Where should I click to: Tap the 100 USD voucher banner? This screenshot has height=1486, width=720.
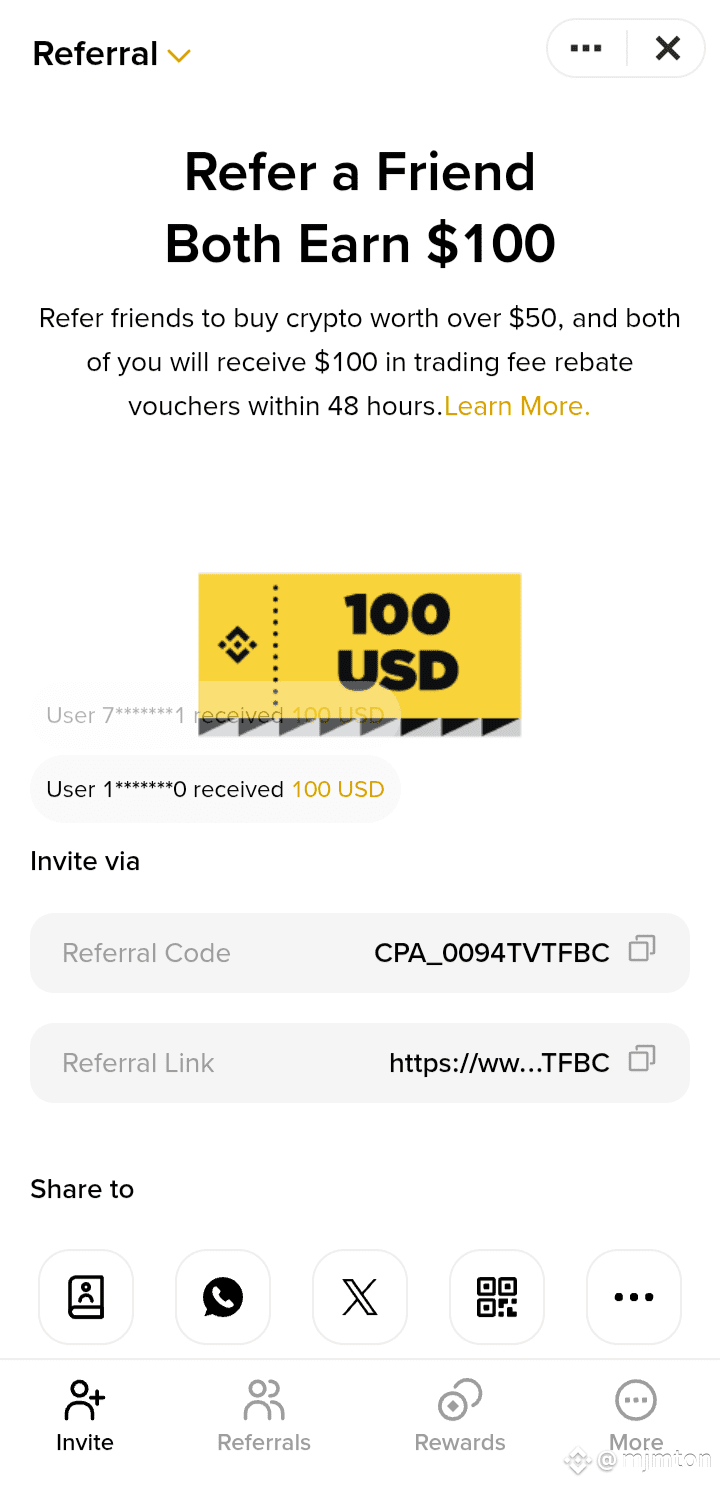[360, 654]
